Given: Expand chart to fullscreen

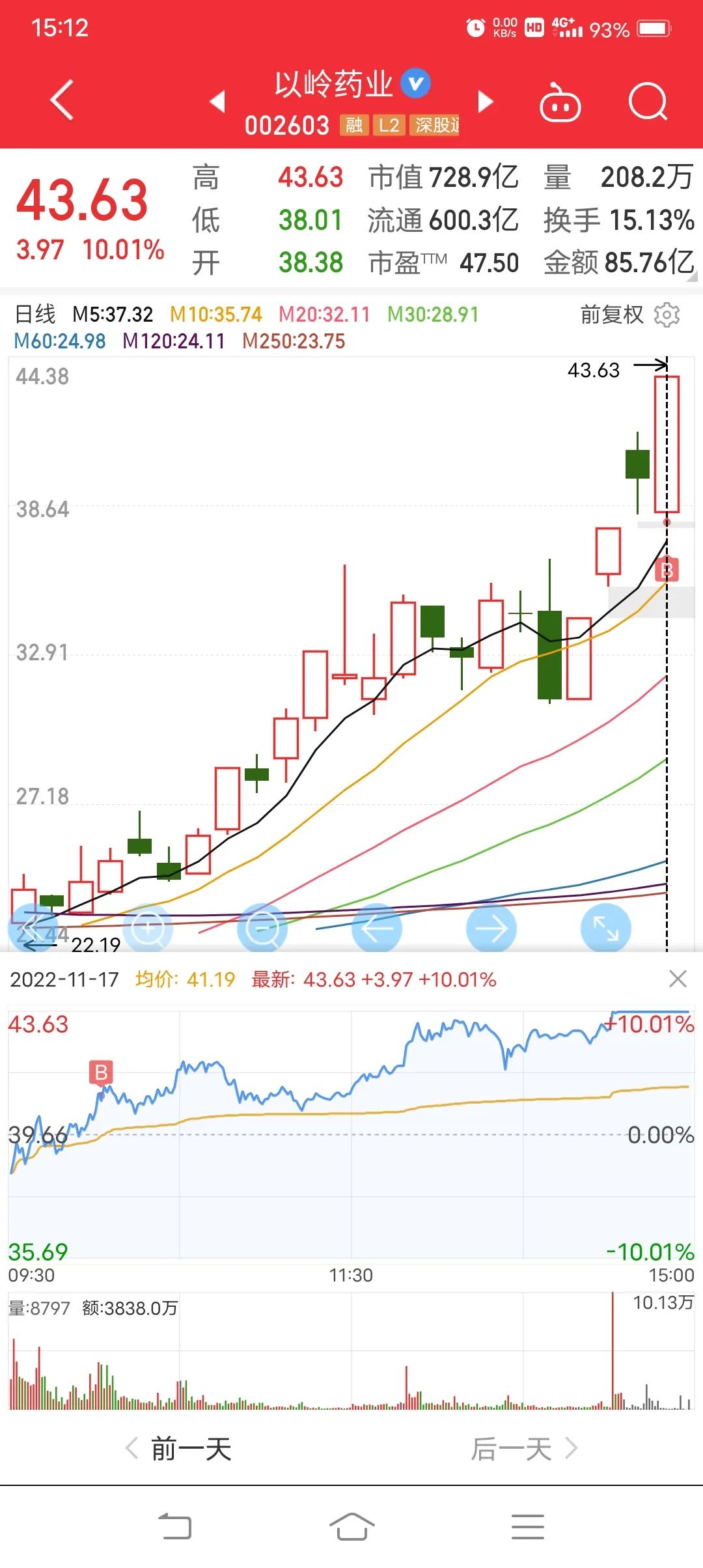Looking at the screenshot, I should pos(606,928).
